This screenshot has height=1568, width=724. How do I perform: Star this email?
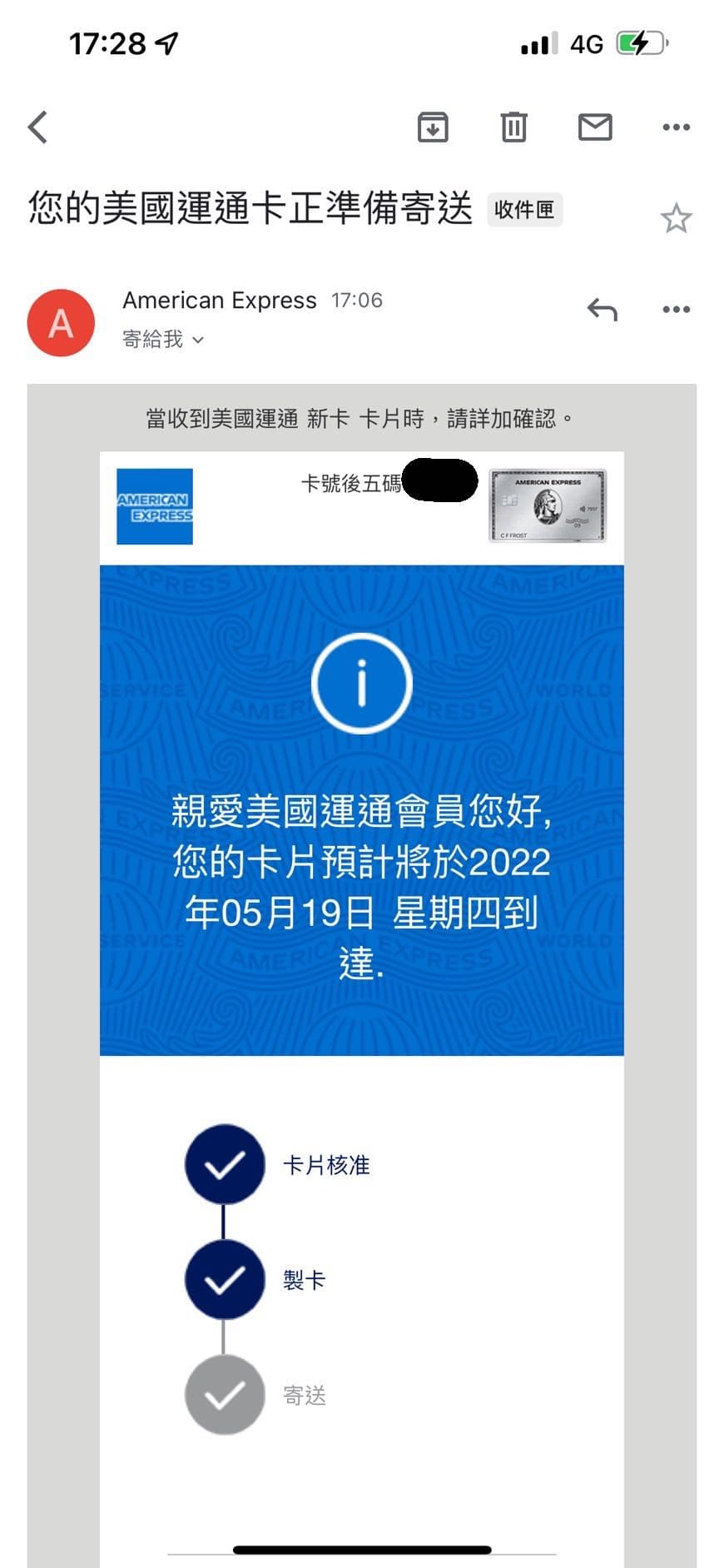[x=677, y=217]
